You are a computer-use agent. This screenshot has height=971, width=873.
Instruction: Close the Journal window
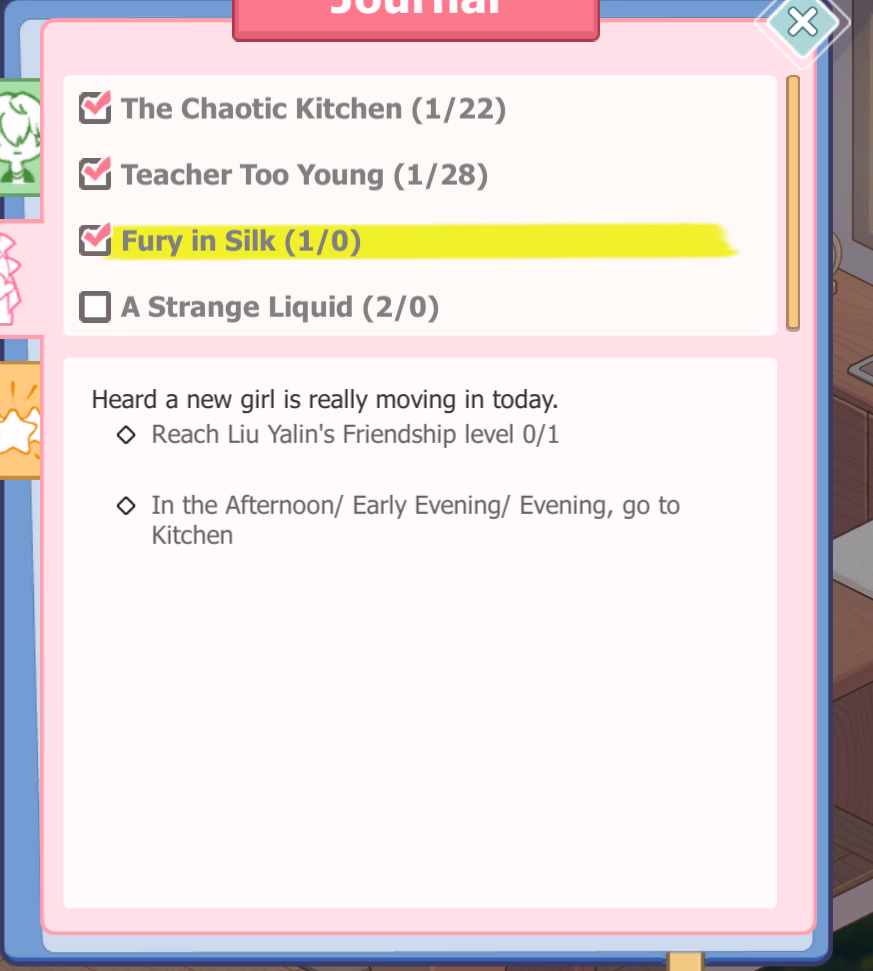(802, 22)
